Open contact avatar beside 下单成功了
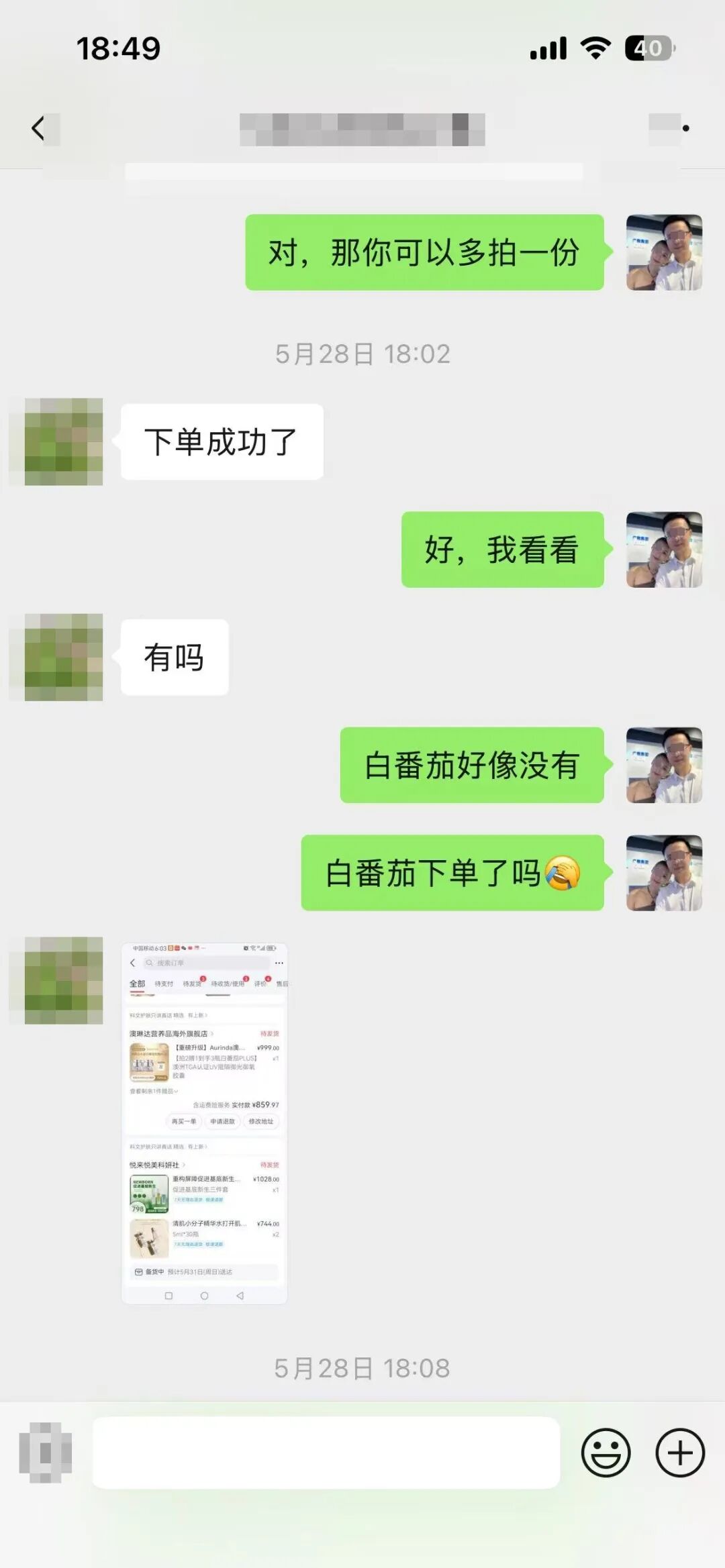This screenshot has width=725, height=1568. (x=64, y=441)
